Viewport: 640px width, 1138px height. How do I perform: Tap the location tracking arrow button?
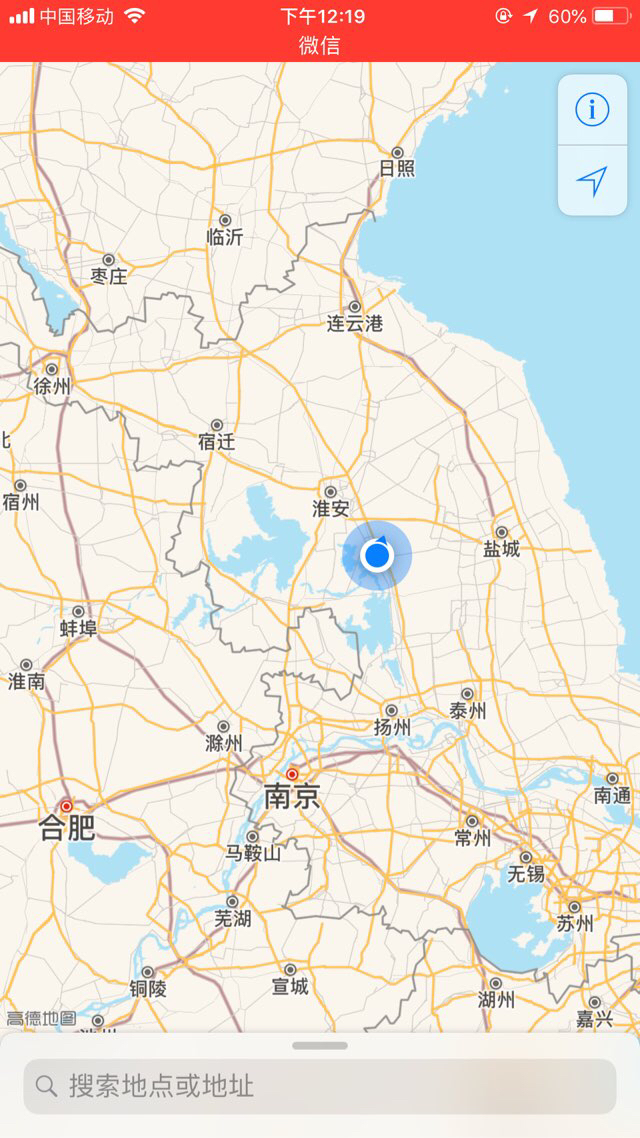pos(592,181)
